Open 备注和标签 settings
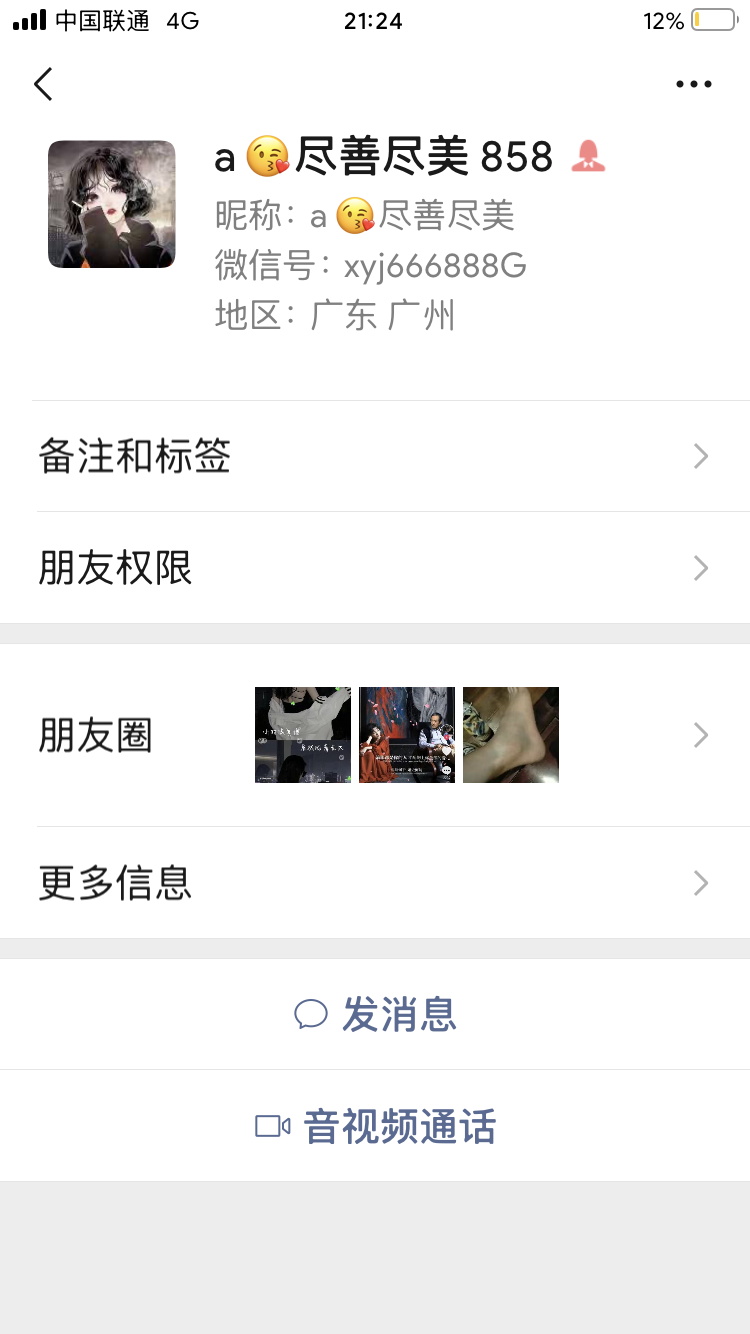The image size is (750, 1334). point(375,456)
